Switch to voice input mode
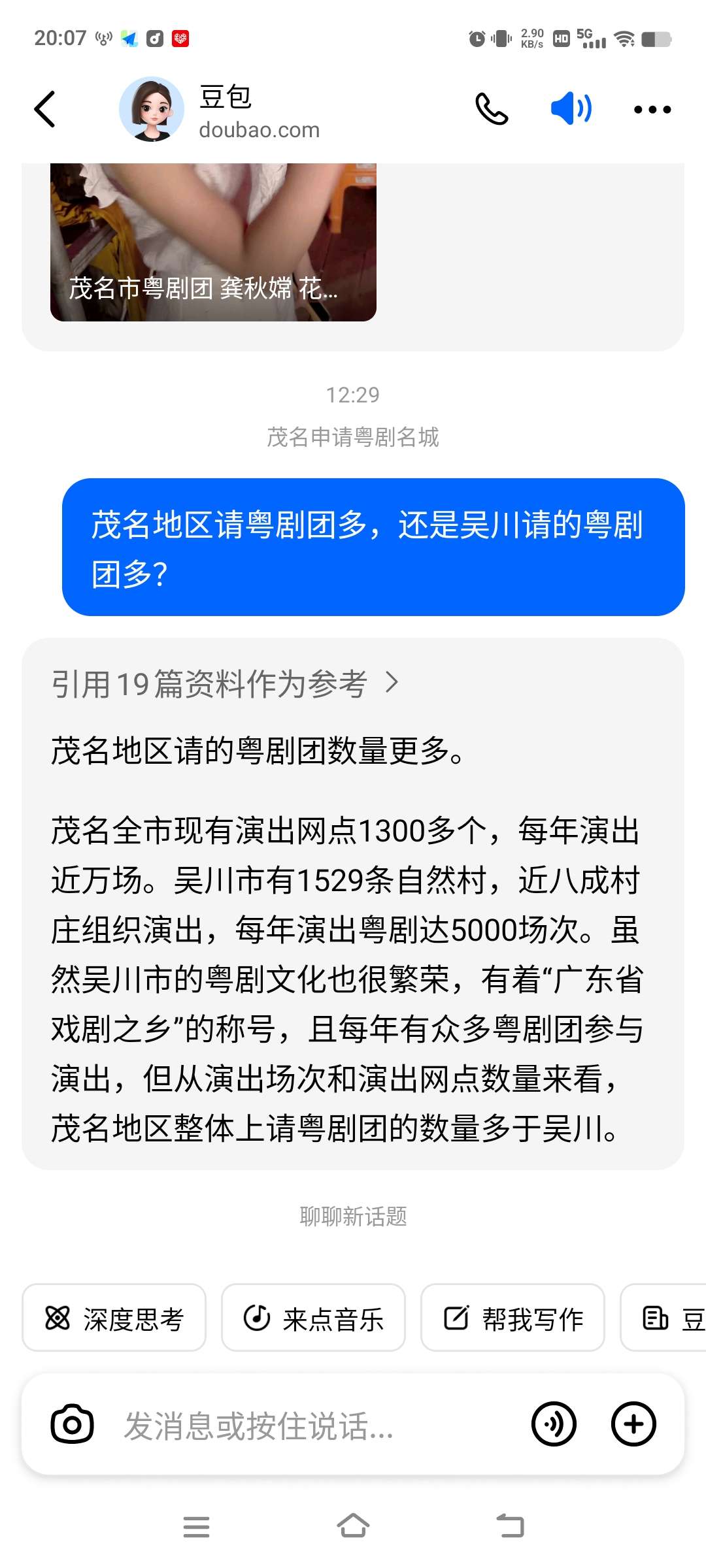Screen dimensions: 706x1568 tap(554, 1424)
